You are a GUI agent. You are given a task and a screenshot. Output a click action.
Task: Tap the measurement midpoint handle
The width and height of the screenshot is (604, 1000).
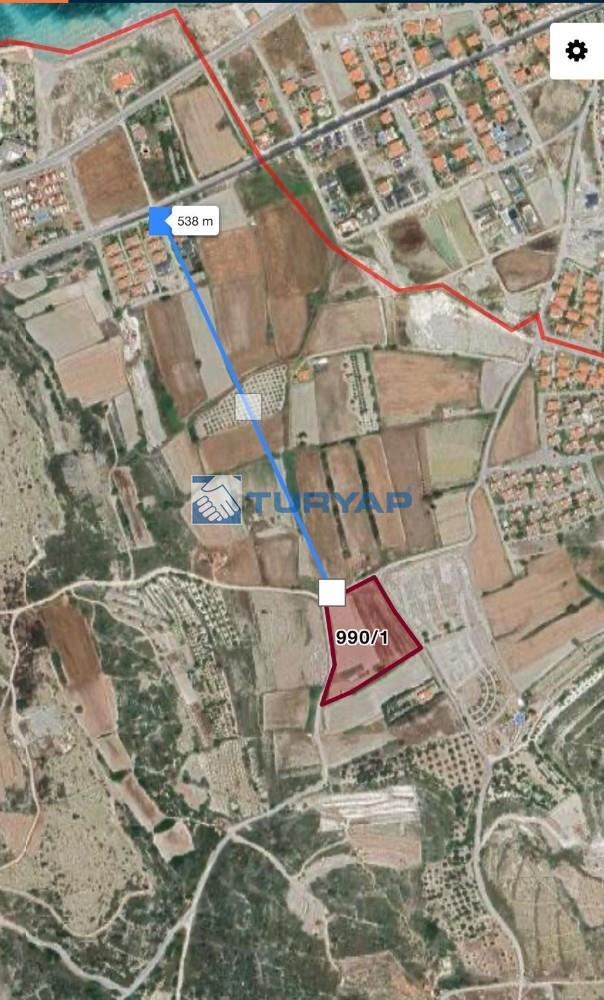(x=247, y=406)
